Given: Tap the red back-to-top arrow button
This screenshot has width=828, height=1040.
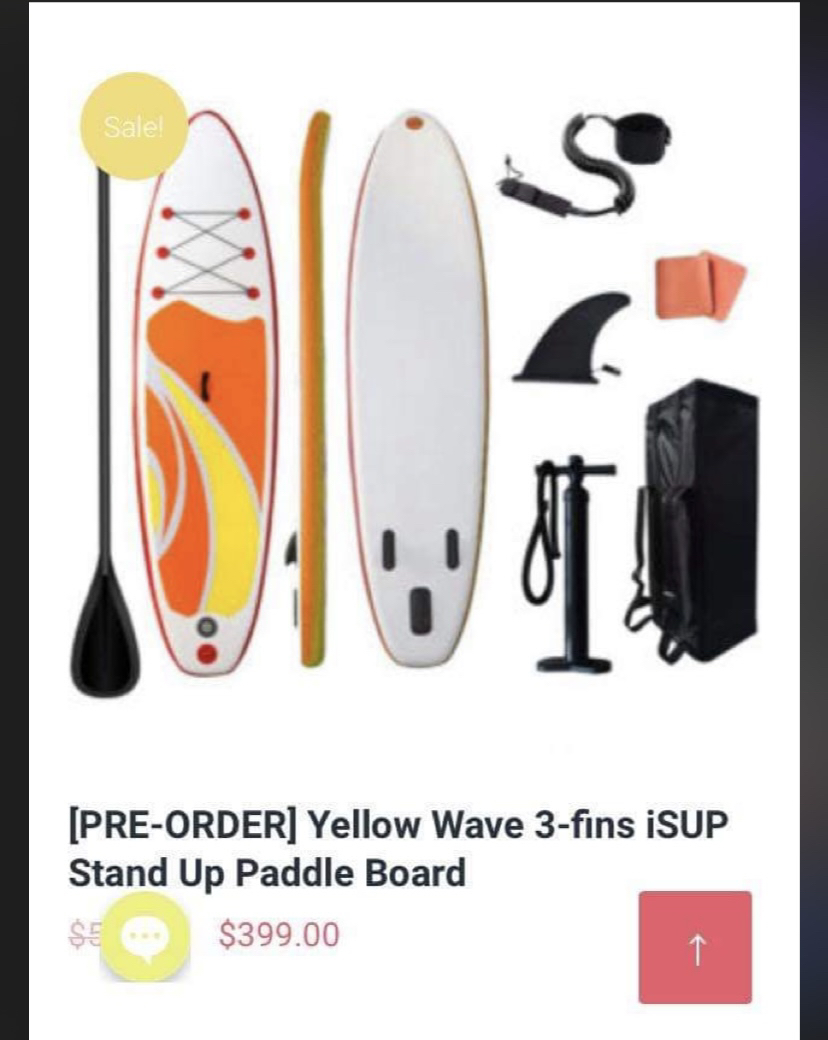Looking at the screenshot, I should pyautogui.click(x=695, y=947).
